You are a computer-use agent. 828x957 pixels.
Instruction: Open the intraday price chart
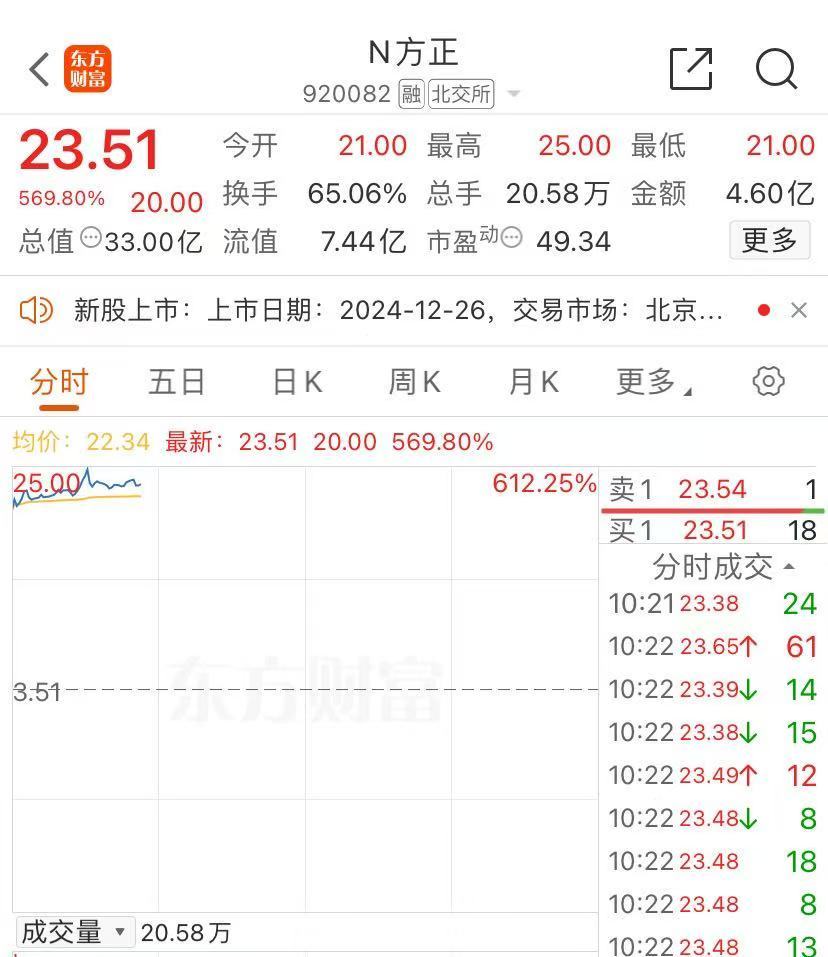pyautogui.click(x=305, y=690)
